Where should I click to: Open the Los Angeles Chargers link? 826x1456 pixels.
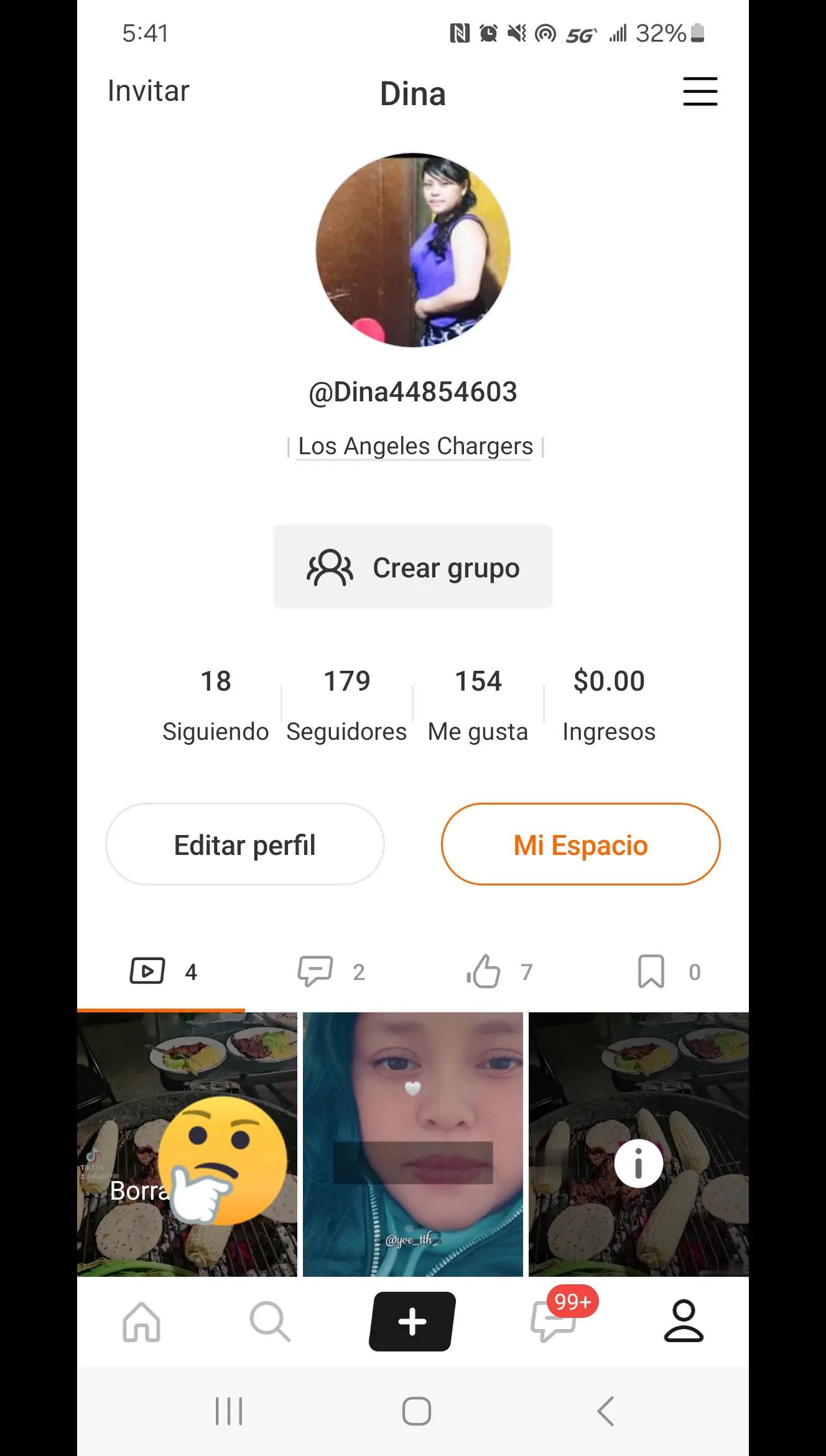[x=415, y=446]
